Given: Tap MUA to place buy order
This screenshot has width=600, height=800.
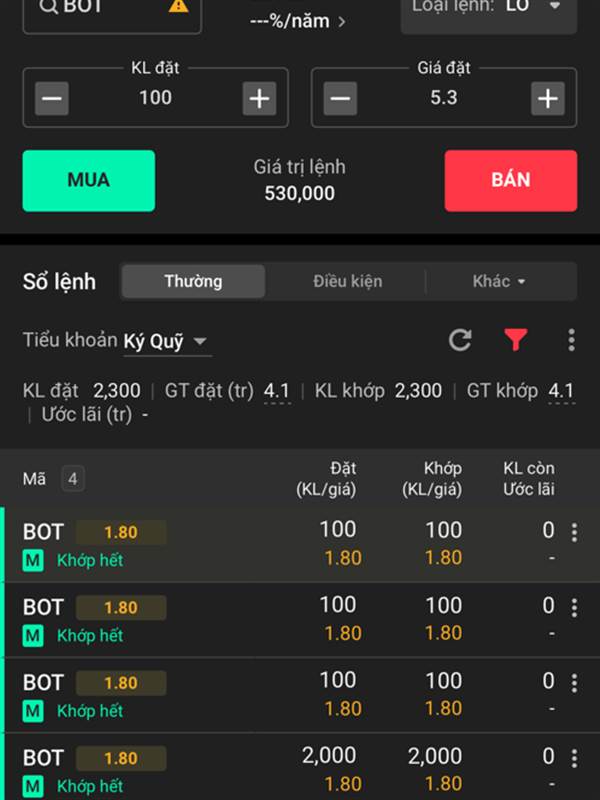Looking at the screenshot, I should (89, 181).
